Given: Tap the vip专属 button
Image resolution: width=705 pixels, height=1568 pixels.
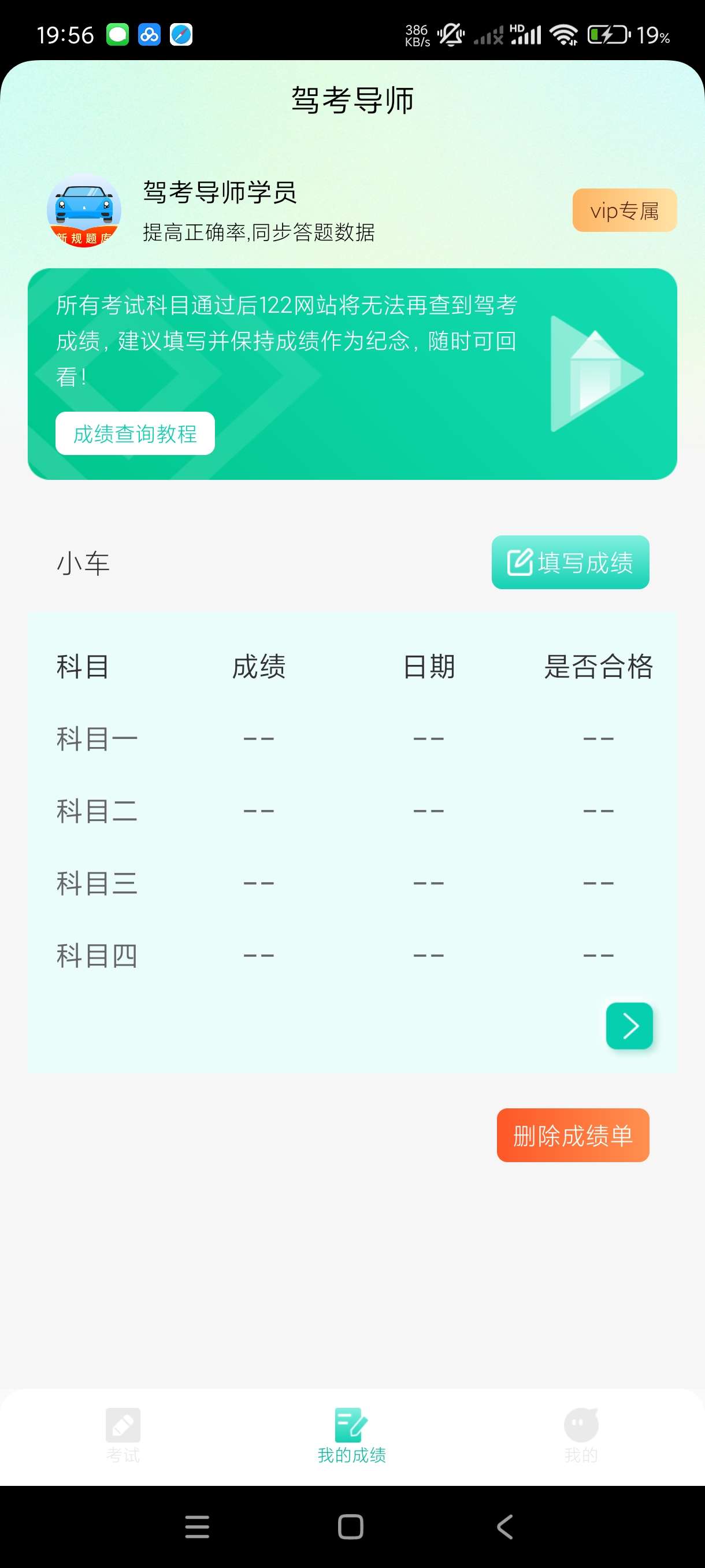Looking at the screenshot, I should pyautogui.click(x=624, y=210).
